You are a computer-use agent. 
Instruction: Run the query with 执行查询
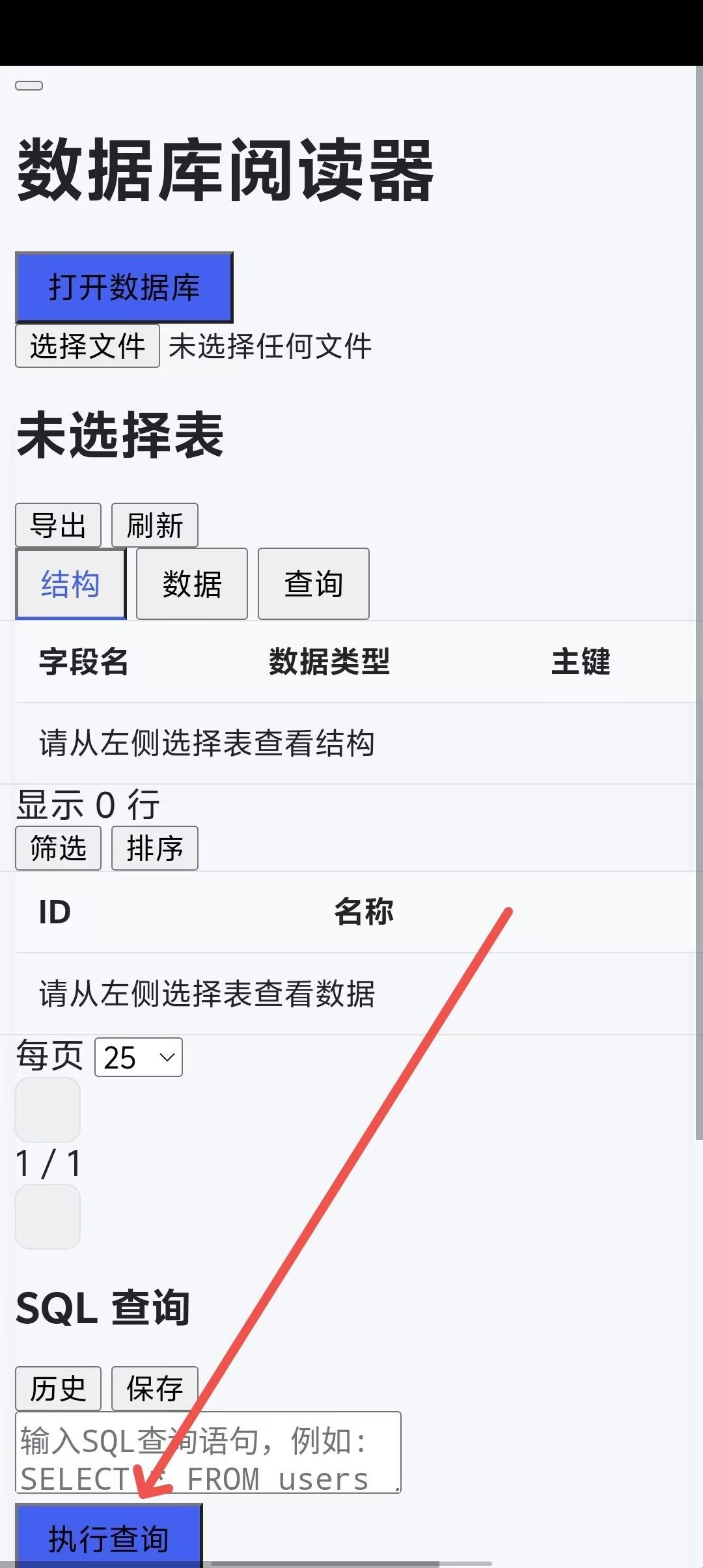[109, 1538]
